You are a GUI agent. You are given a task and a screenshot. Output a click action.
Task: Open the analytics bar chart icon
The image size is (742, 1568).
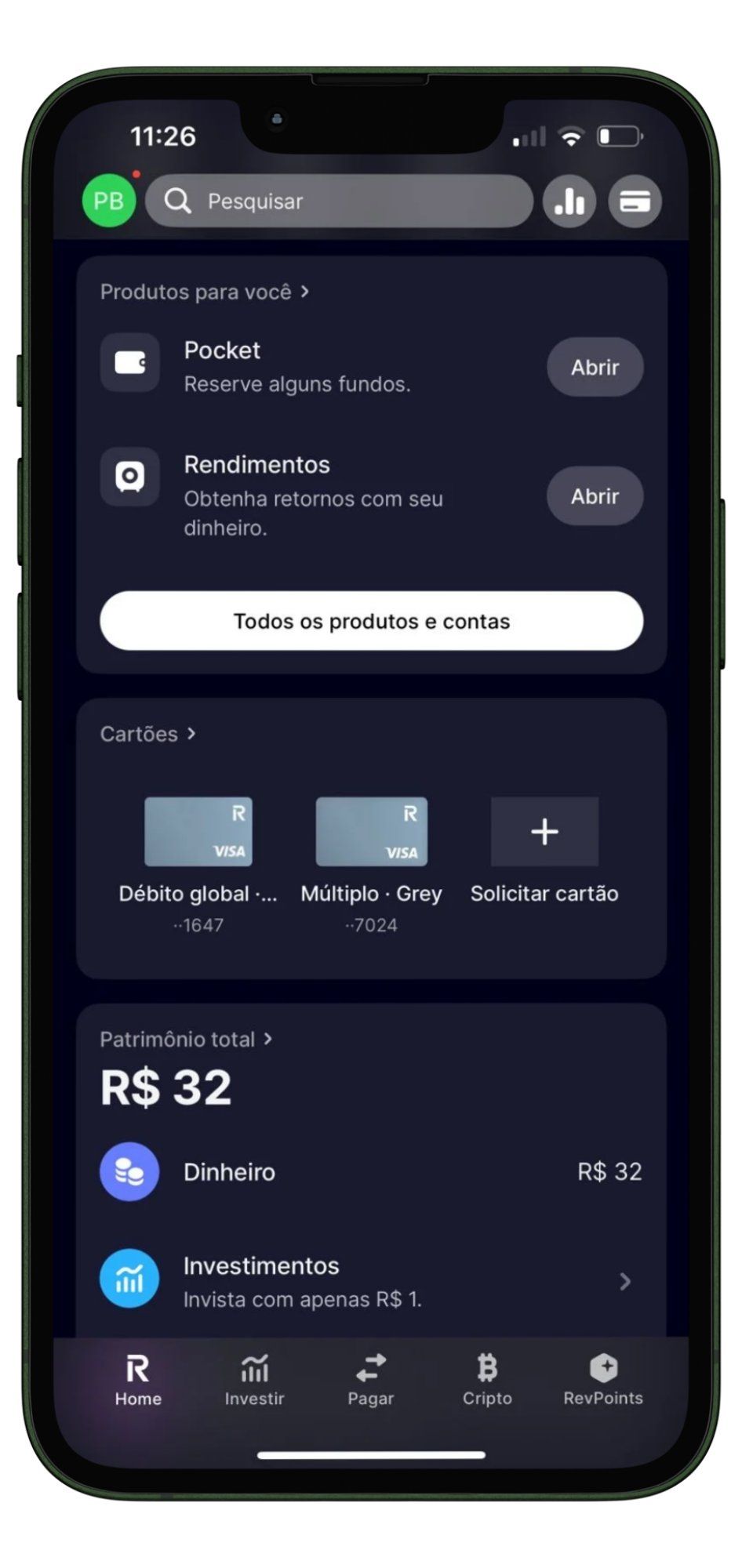[569, 201]
